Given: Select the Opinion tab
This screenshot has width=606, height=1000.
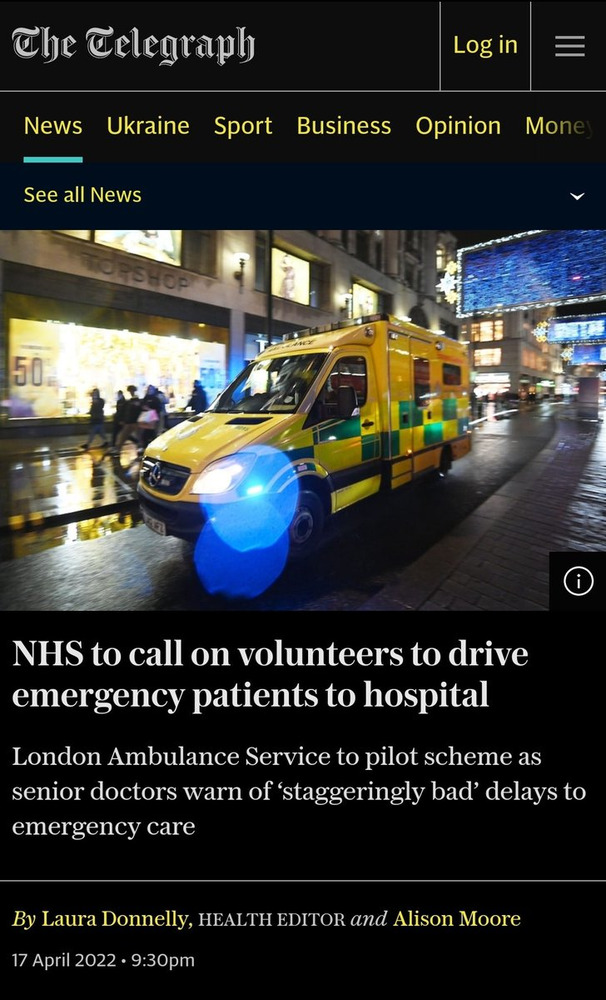Looking at the screenshot, I should coord(458,126).
